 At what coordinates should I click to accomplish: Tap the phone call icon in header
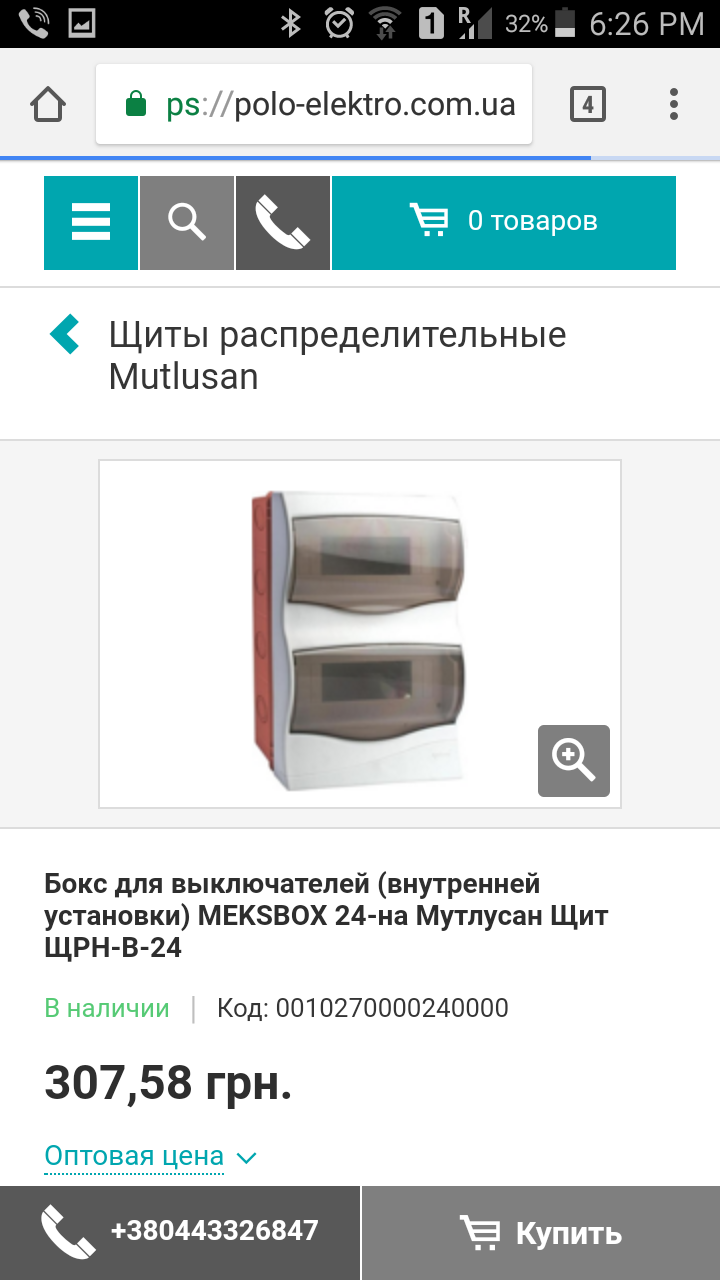pyautogui.click(x=283, y=223)
